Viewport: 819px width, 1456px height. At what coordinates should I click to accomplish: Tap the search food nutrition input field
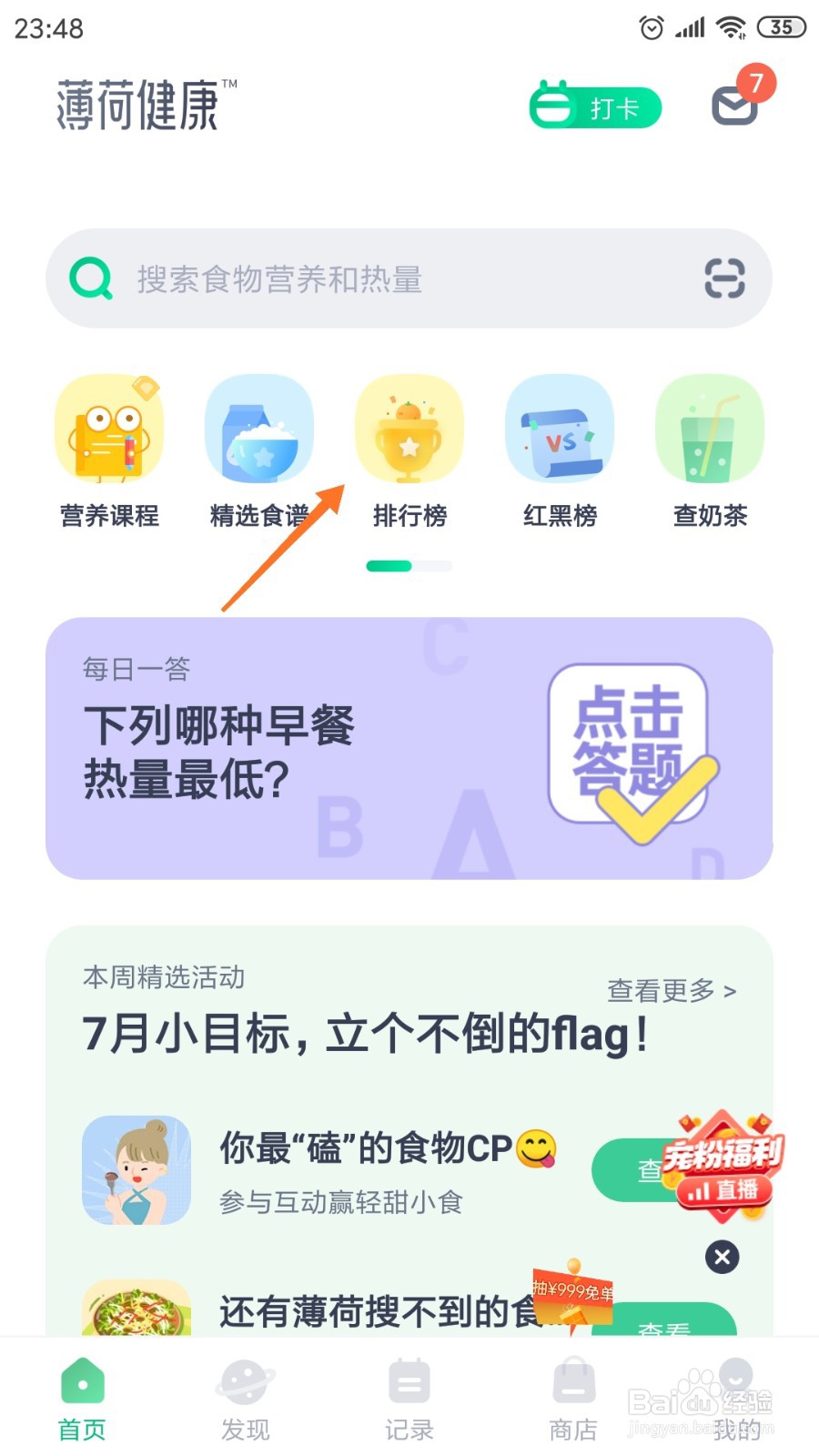[x=364, y=278]
